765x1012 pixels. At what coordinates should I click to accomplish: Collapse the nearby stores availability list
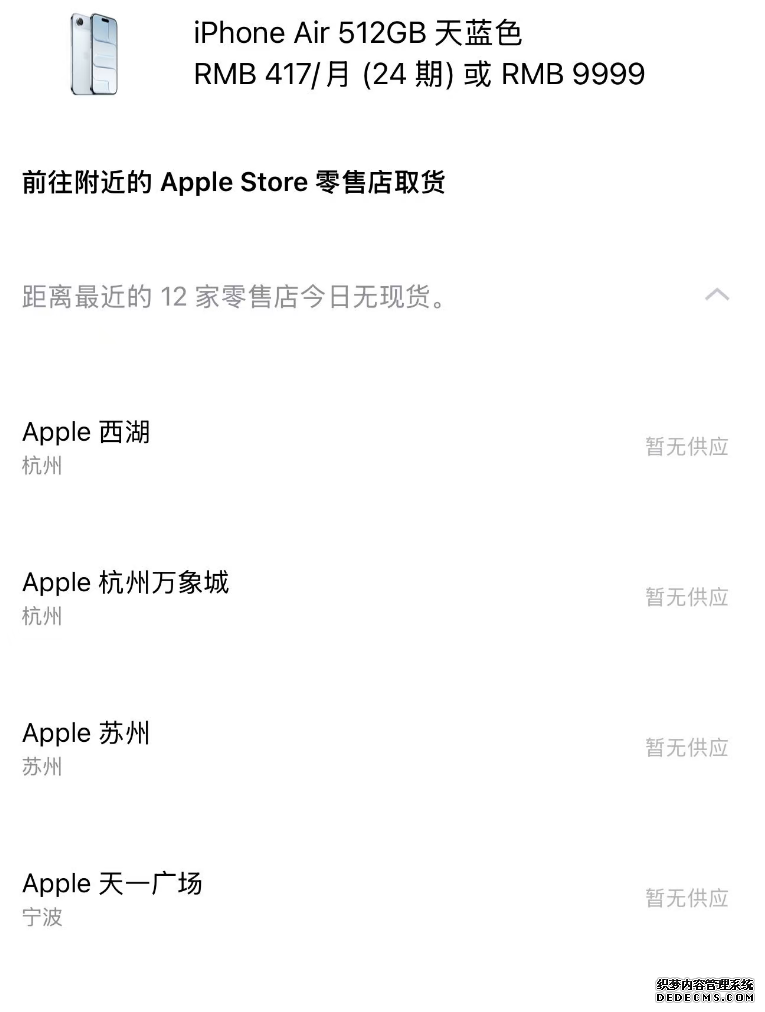(x=716, y=295)
